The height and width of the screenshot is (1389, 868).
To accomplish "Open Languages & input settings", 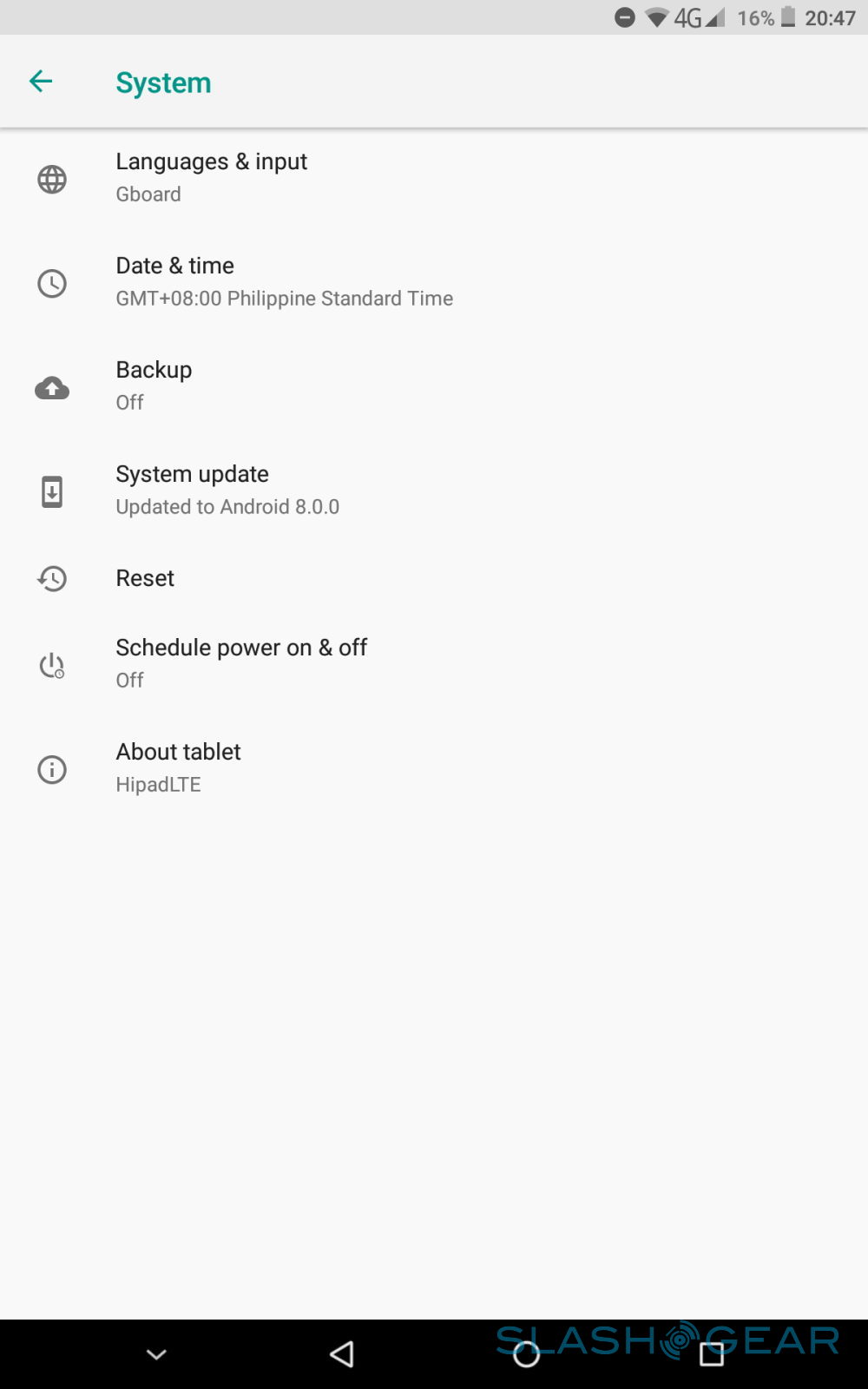I will [212, 178].
